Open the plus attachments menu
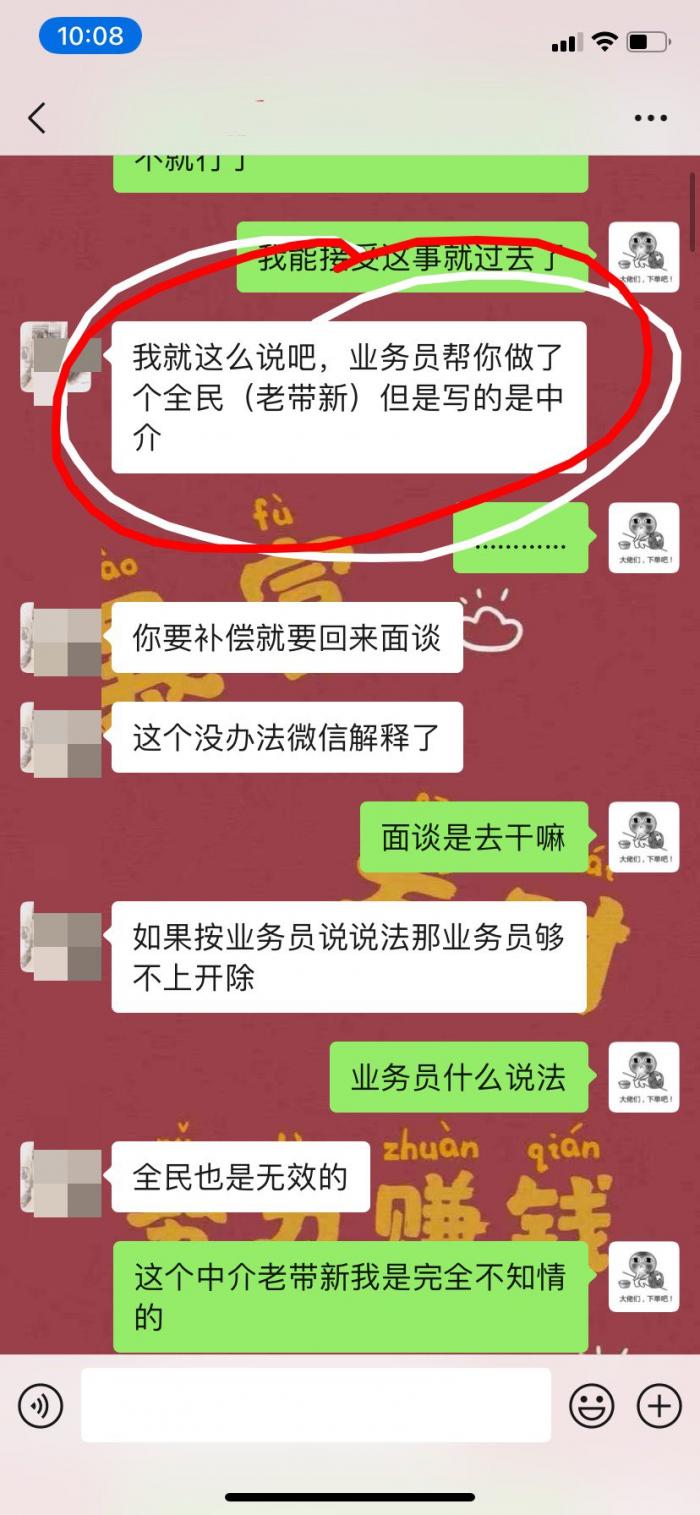Image resolution: width=700 pixels, height=1515 pixels. pos(659,1406)
